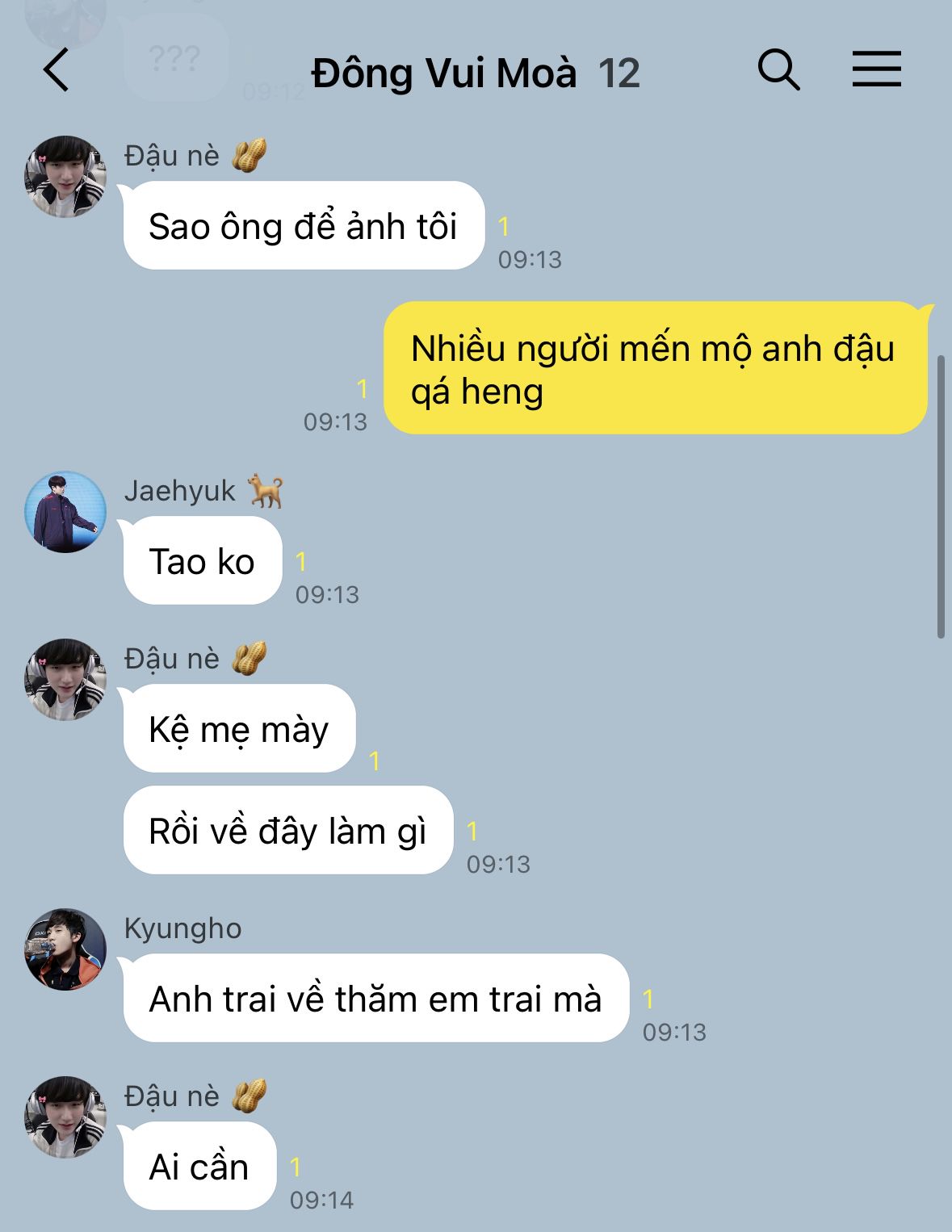View Đậu nè's avatar beside "Kệ mẹ mày"
952x1232 pixels.
65,680
